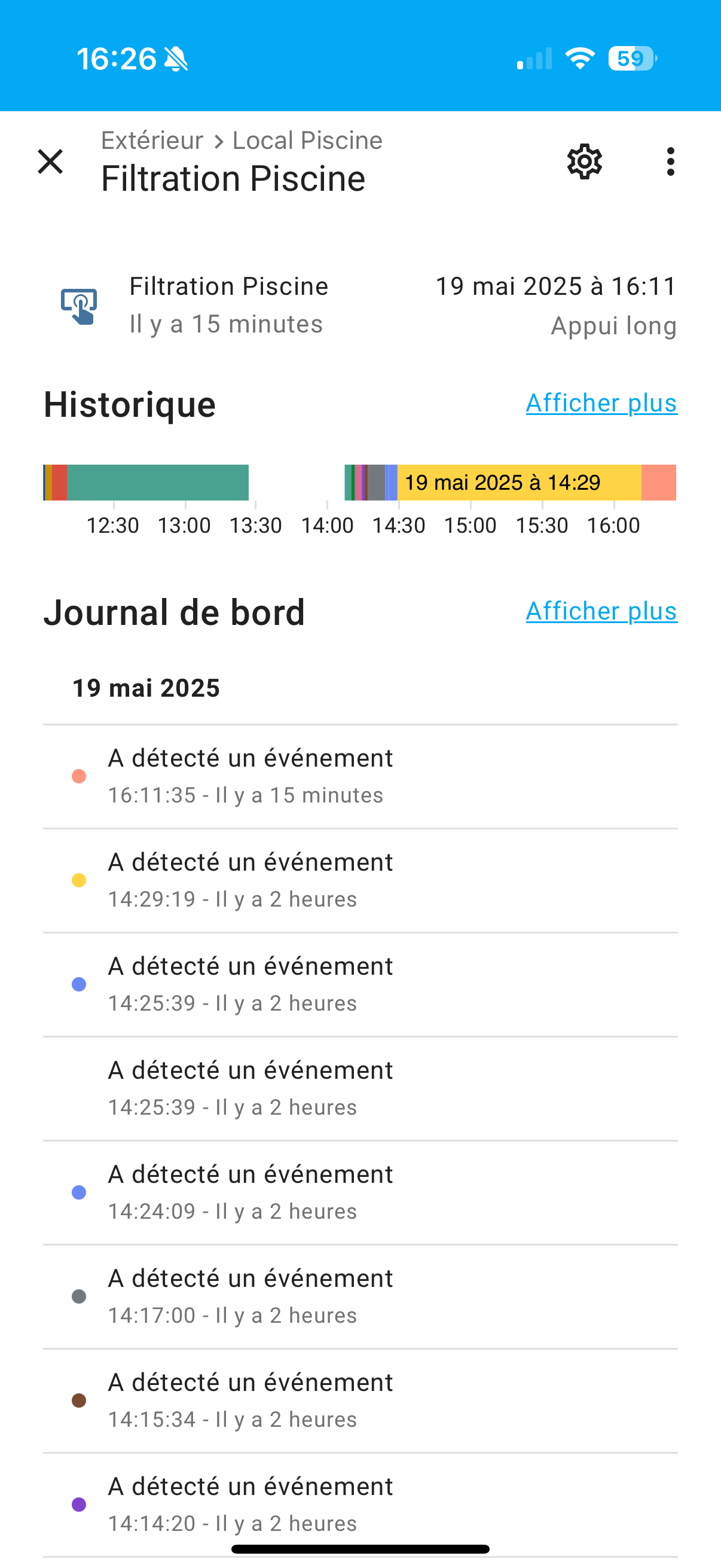Open the logbook entry at 14:24:09
The image size is (721, 1568).
click(x=360, y=1193)
